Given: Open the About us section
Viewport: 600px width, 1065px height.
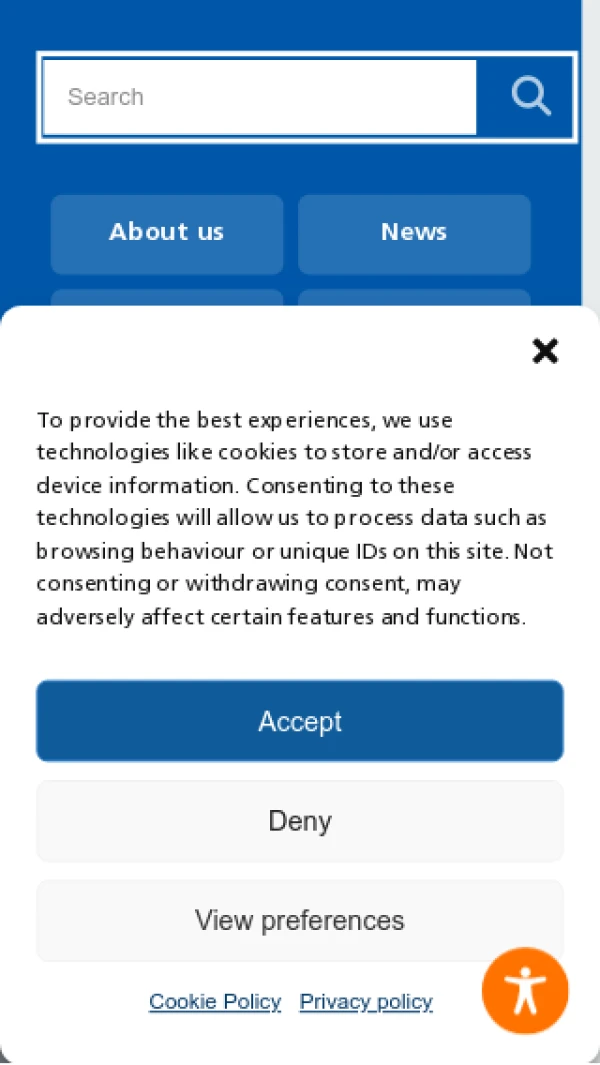Looking at the screenshot, I should coord(166,232).
